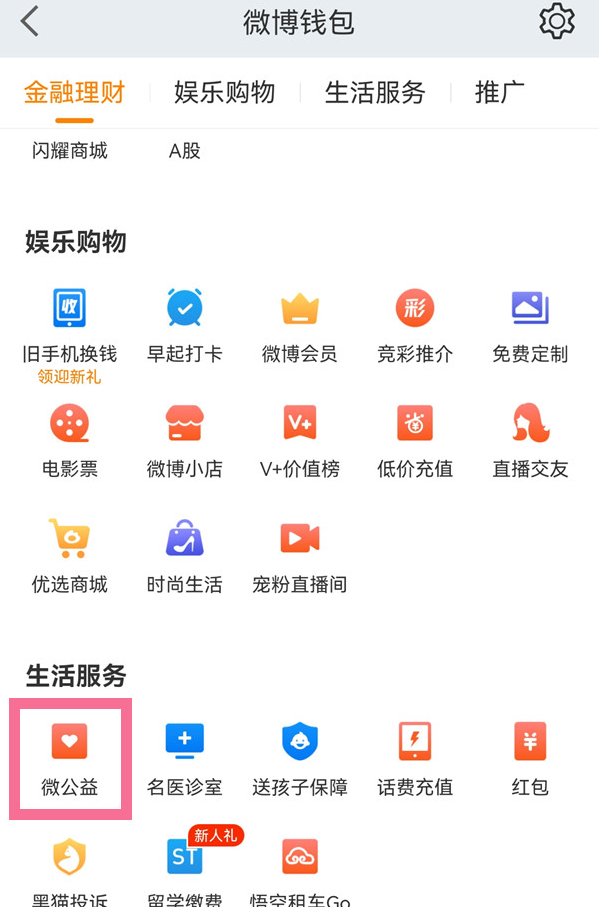Switch to the 娱乐购物 tab
Viewport: 600px width, 907px height.
coord(224,93)
